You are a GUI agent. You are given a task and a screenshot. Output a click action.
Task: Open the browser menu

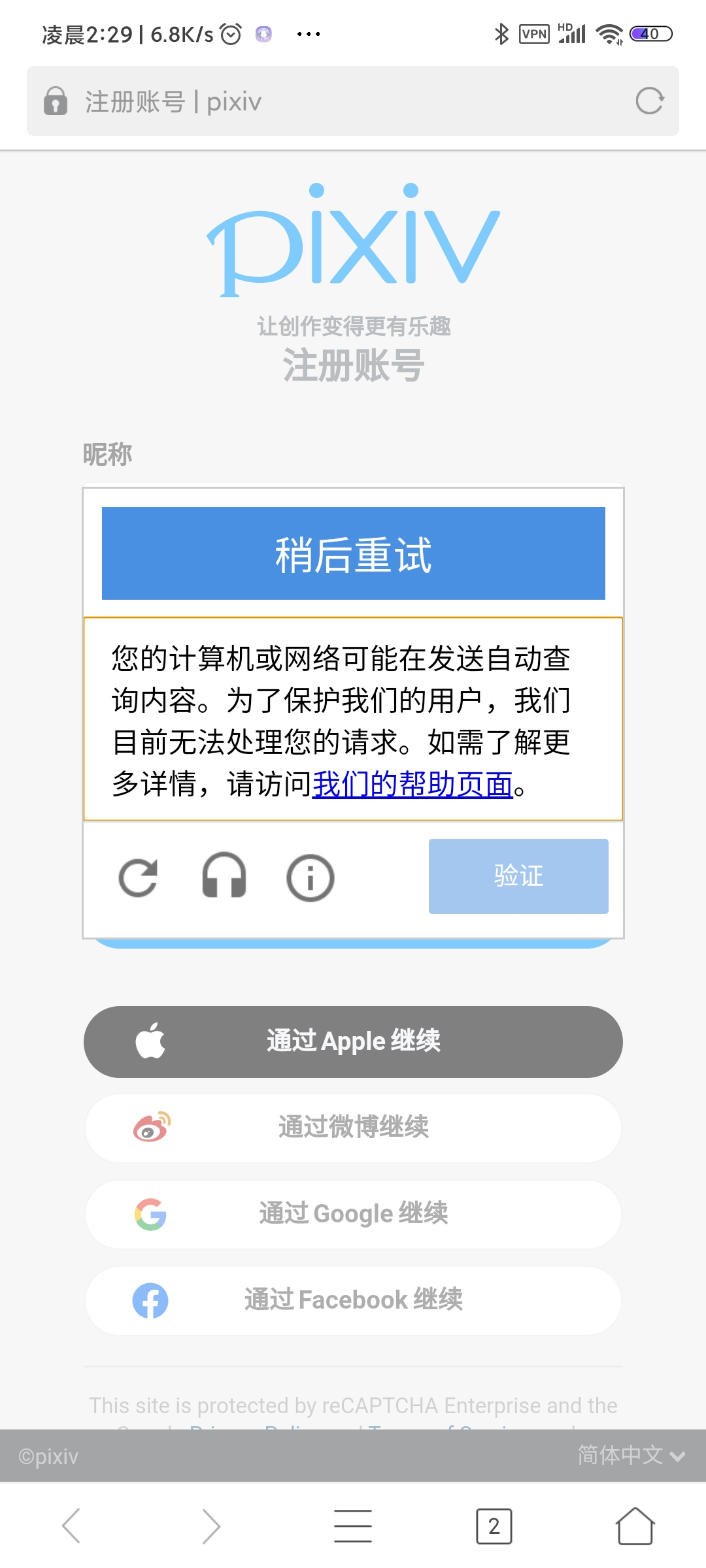[x=353, y=1526]
